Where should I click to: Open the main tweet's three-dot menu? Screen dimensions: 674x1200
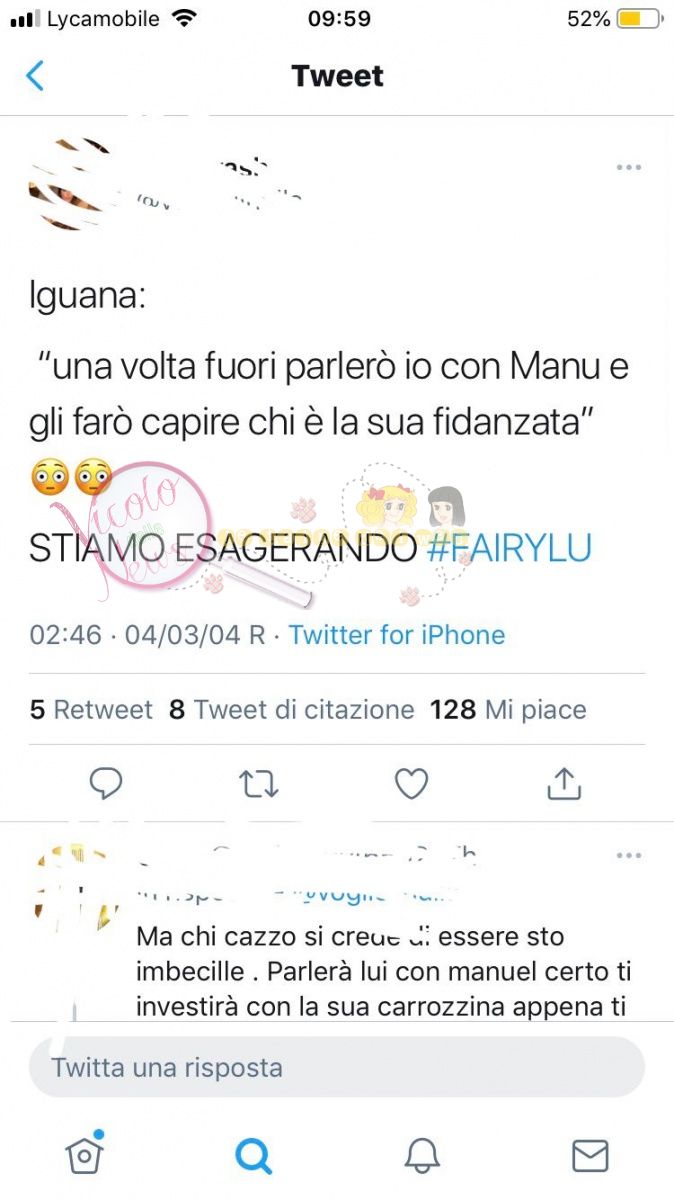pyautogui.click(x=628, y=167)
